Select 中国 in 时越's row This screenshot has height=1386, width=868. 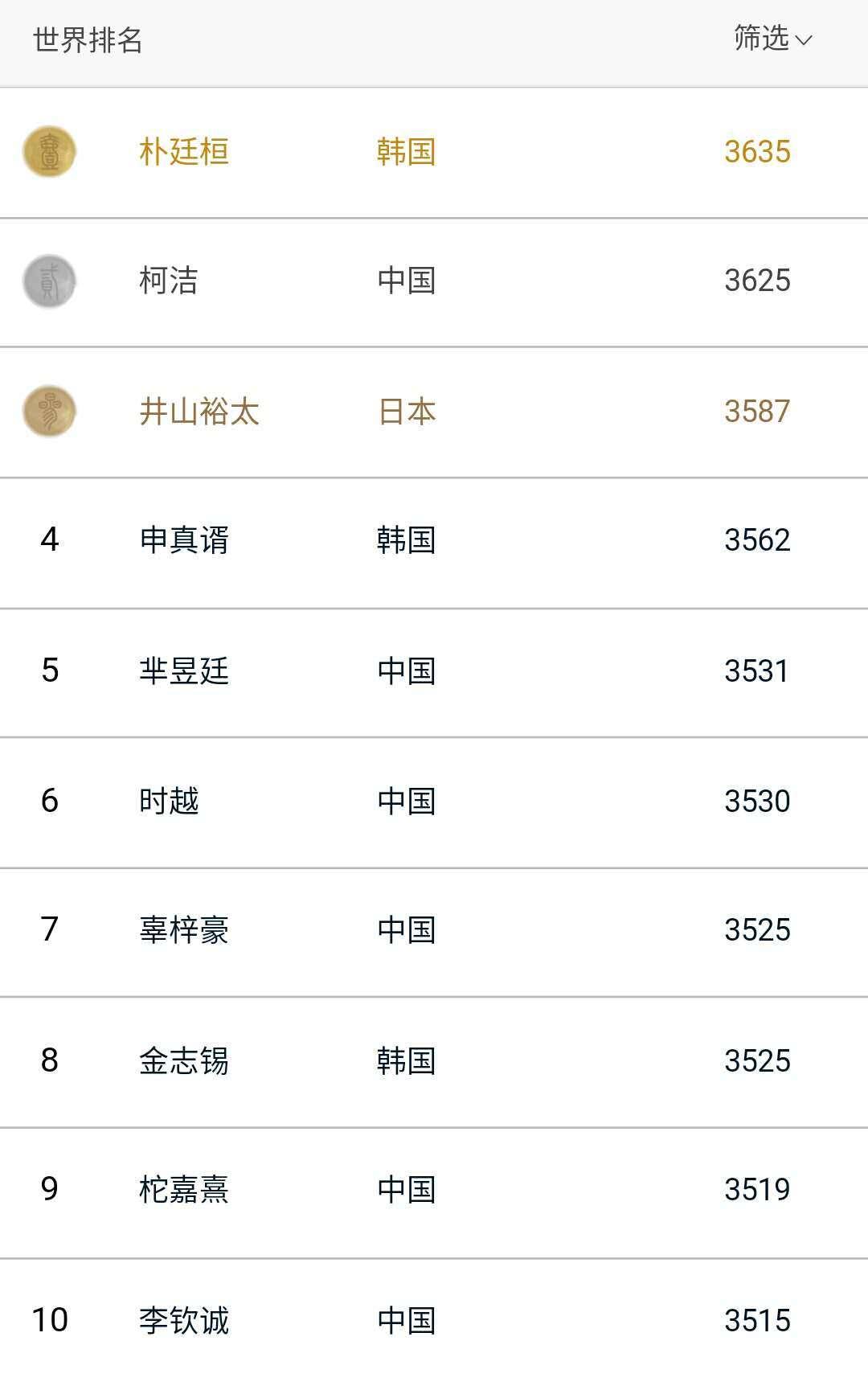coord(407,801)
